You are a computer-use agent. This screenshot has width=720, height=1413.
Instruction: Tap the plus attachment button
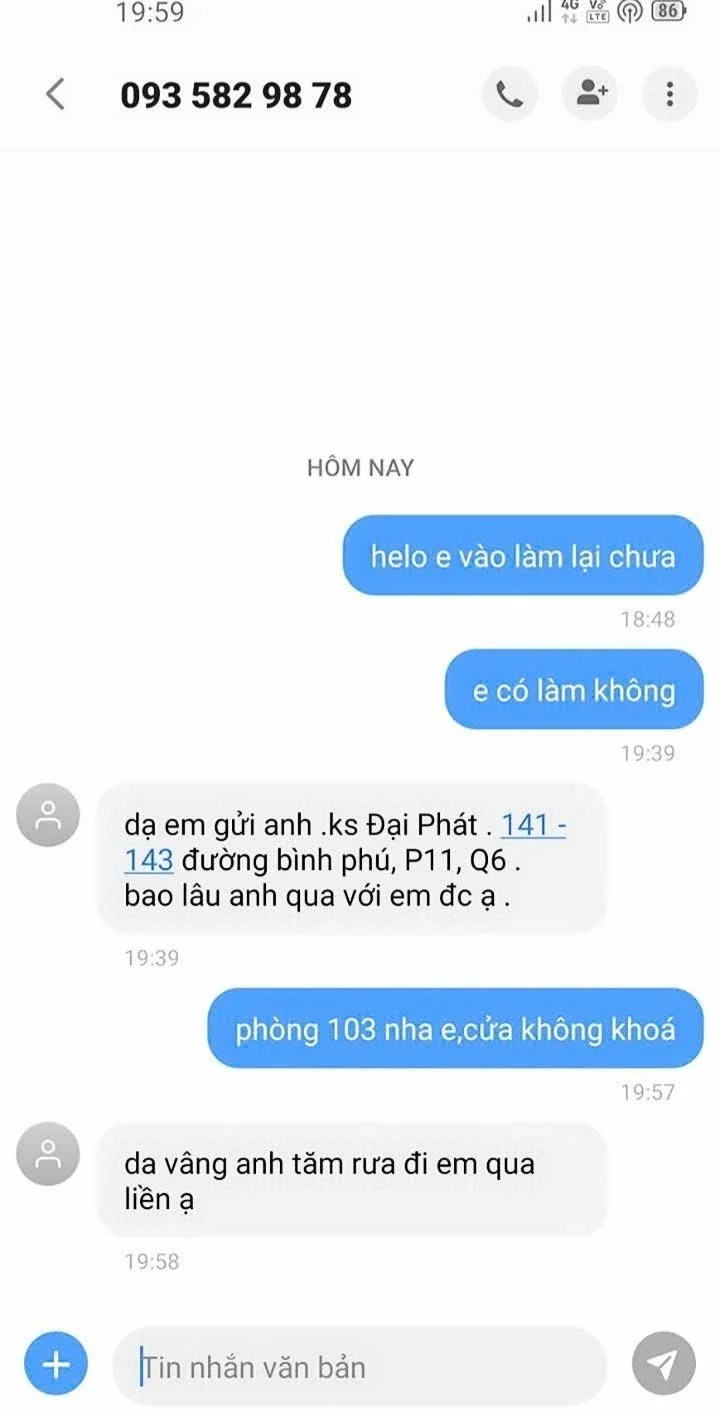click(56, 1365)
